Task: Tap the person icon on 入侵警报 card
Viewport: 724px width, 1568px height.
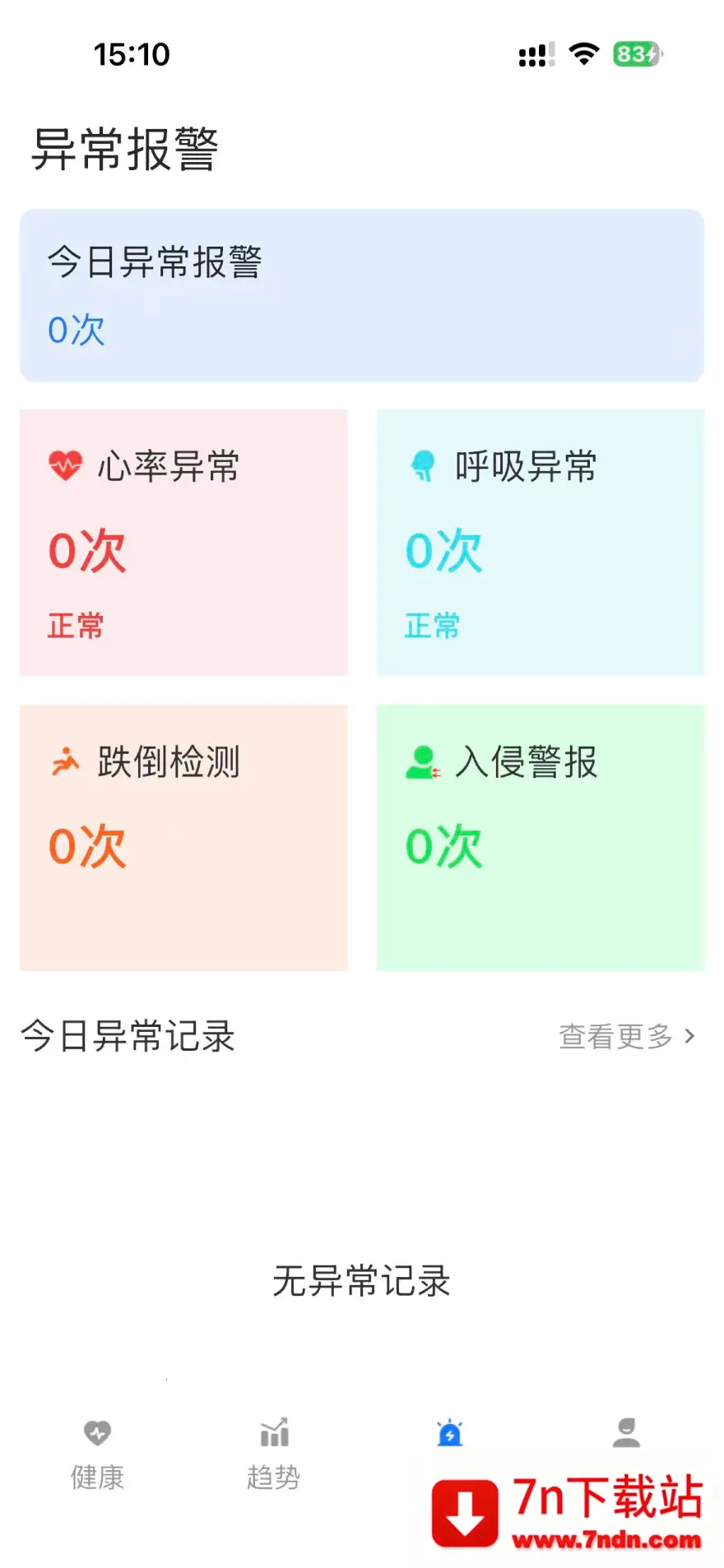Action: click(x=421, y=761)
